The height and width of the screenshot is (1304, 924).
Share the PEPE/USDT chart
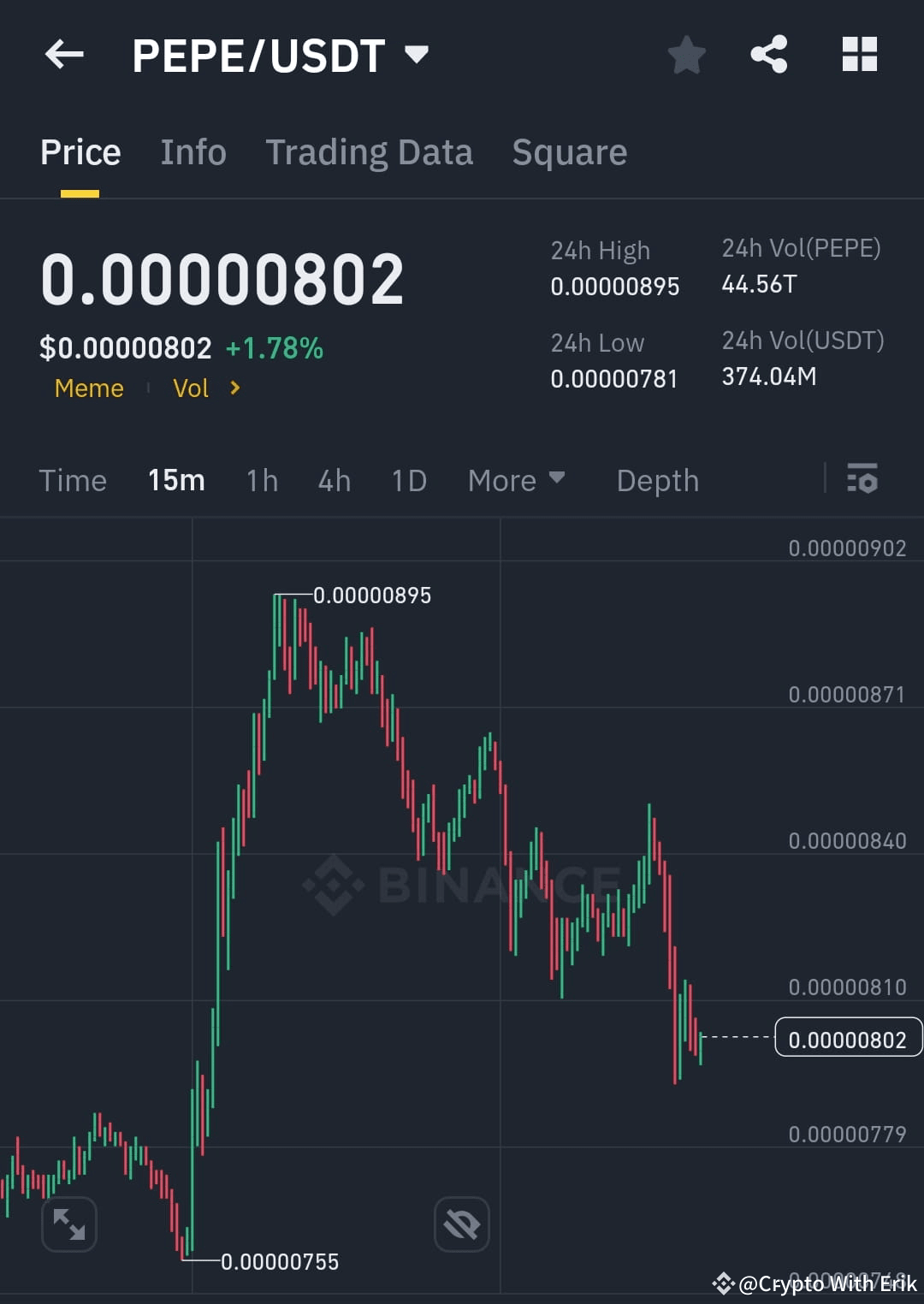coord(769,54)
